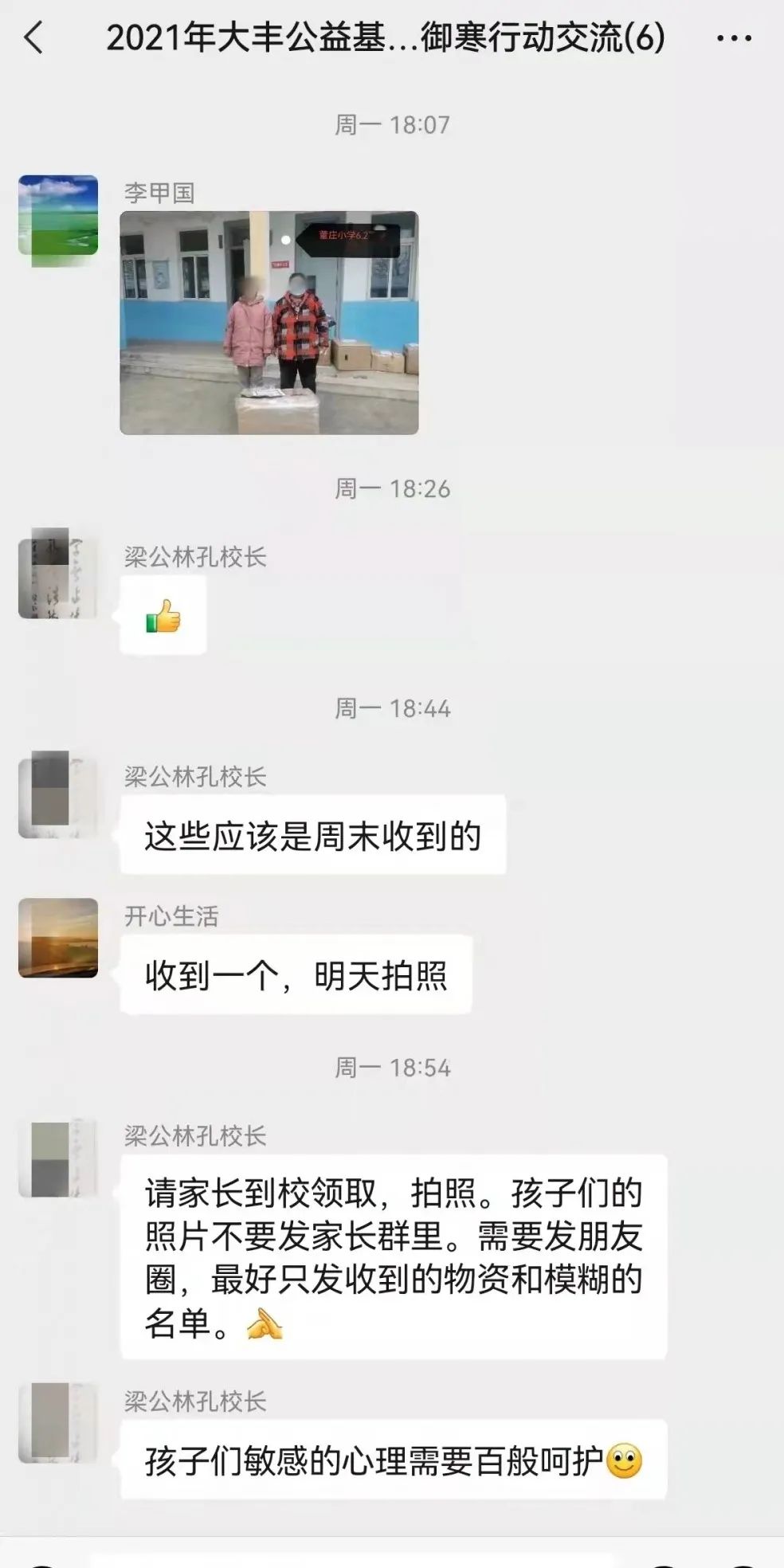Open 梁公林孔校长's avatar beside thumbs-up message
784x1568 pixels.
(x=58, y=574)
